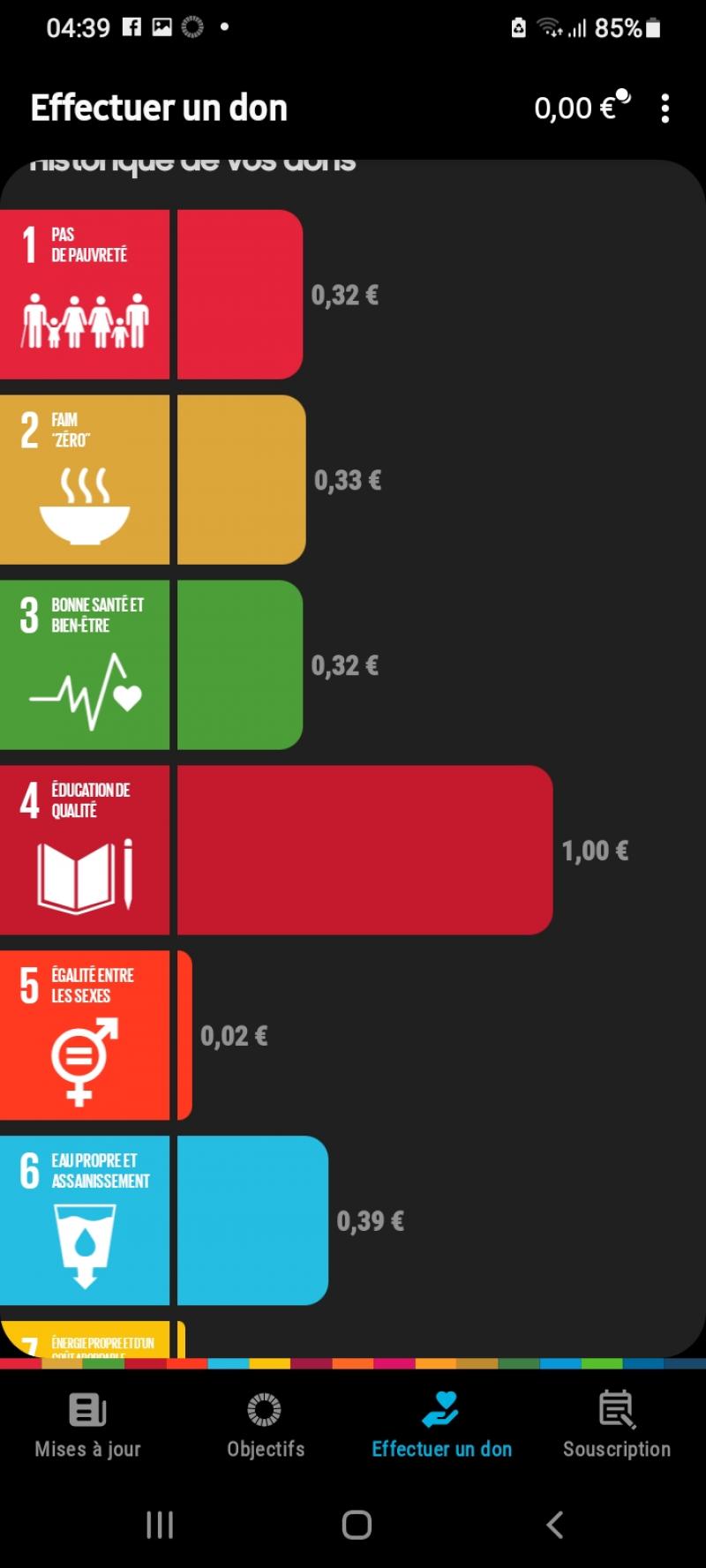Select the Effectuer un don tab
Image resolution: width=706 pixels, height=1568 pixels.
pyautogui.click(x=441, y=1425)
